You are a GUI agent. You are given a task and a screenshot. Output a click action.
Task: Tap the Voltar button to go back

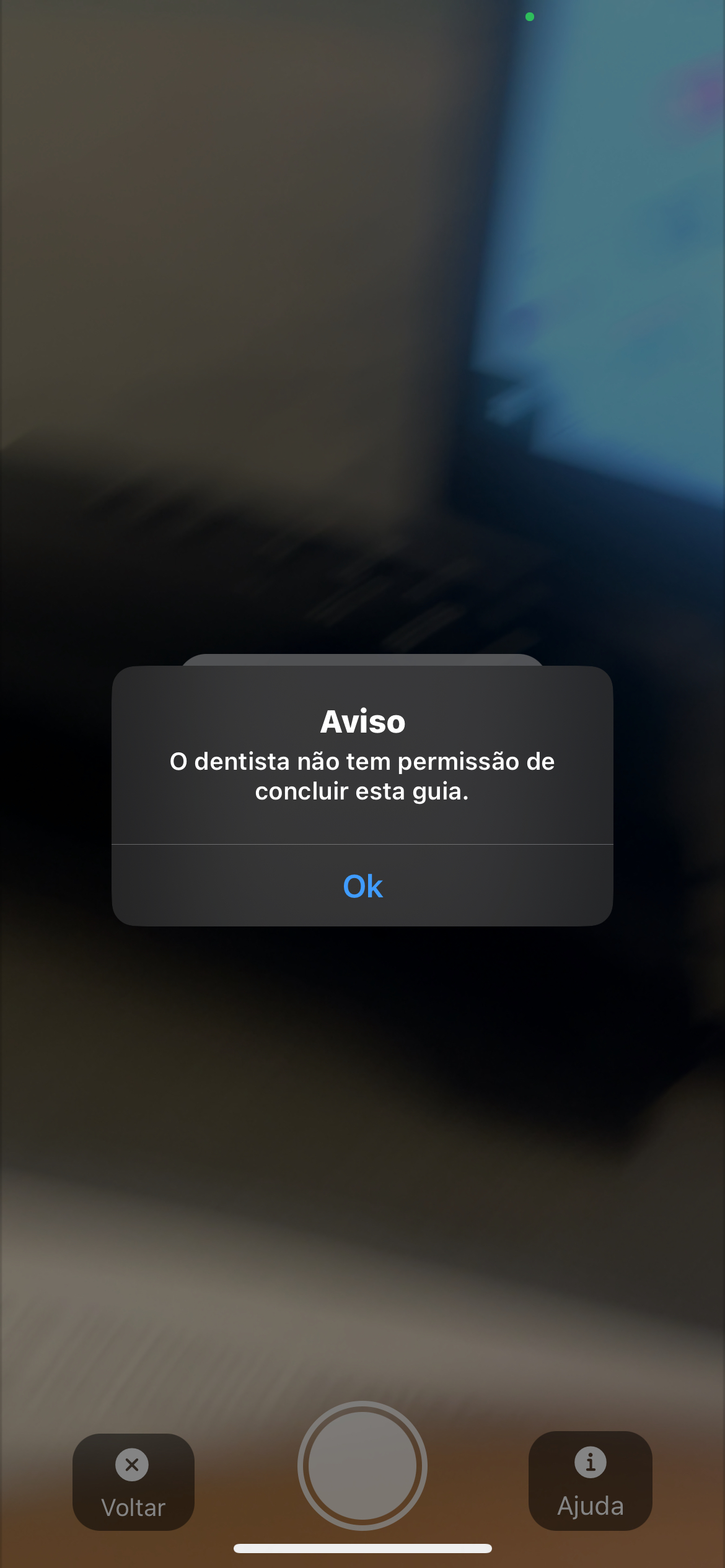click(x=133, y=1481)
